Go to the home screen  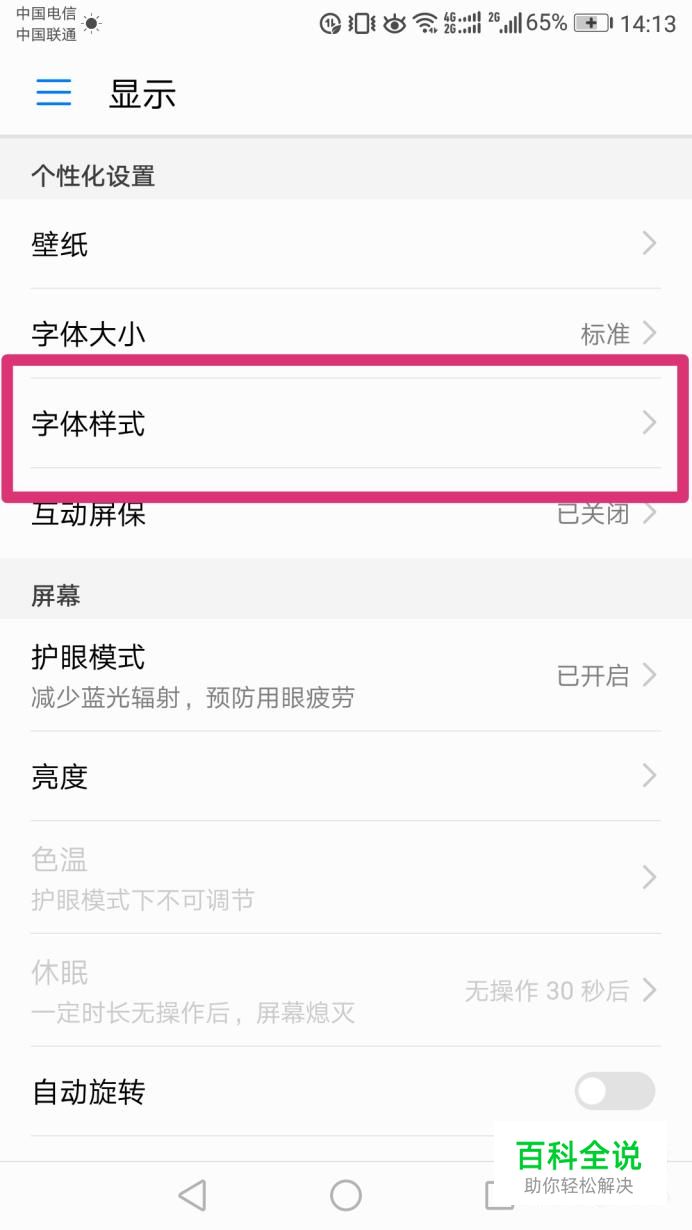click(346, 1194)
